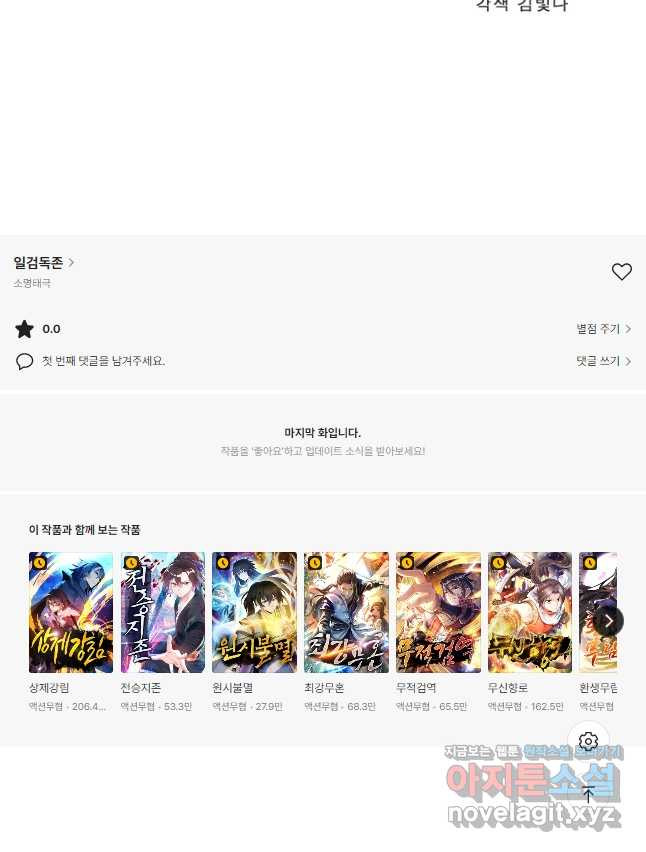
Task: Open viewer settings gear
Action: (x=589, y=741)
